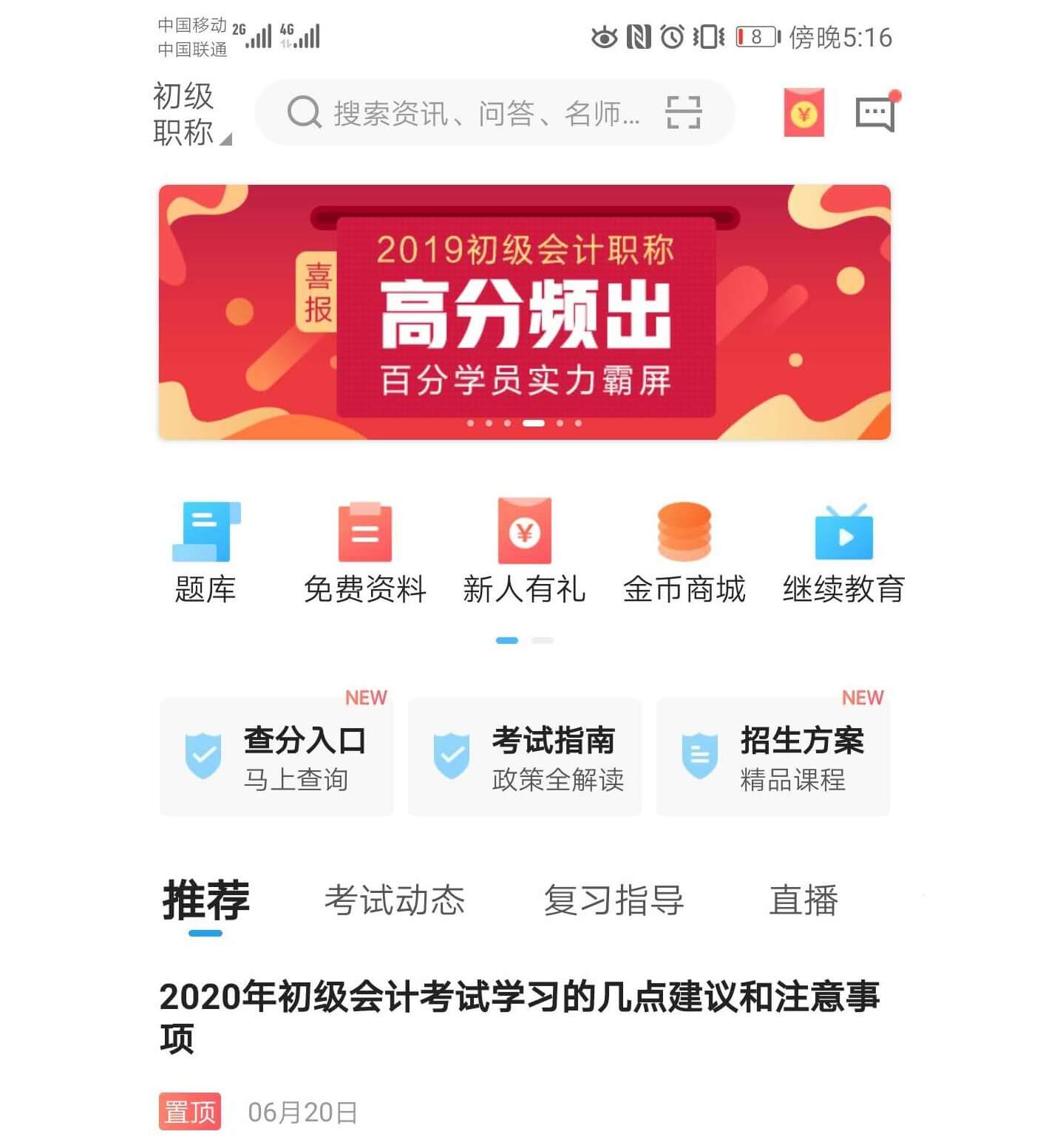This screenshot has height=1148, width=1060.
Task: Switch to the 直播 tab
Action: click(x=803, y=900)
